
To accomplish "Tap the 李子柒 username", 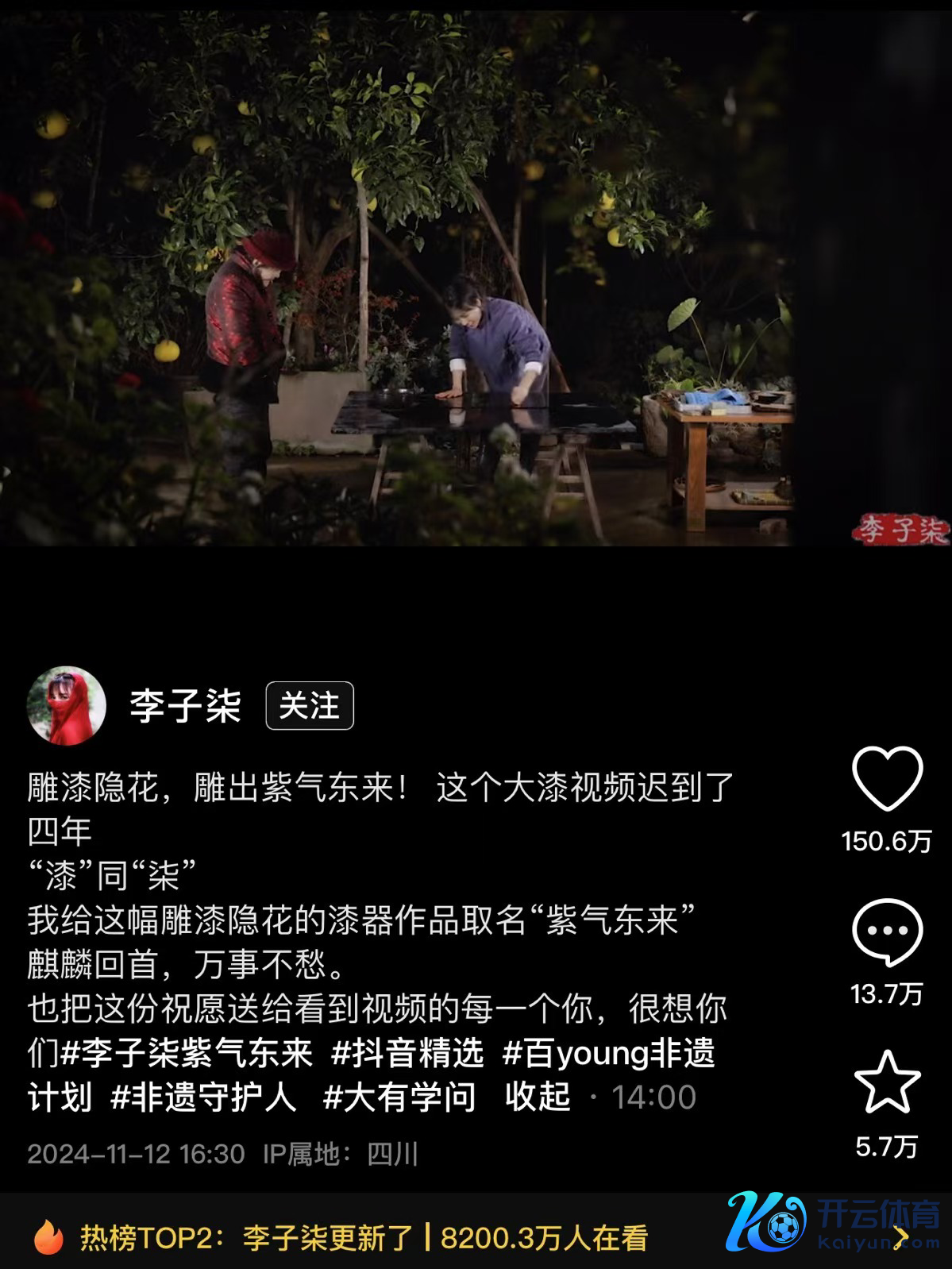I will (185, 705).
